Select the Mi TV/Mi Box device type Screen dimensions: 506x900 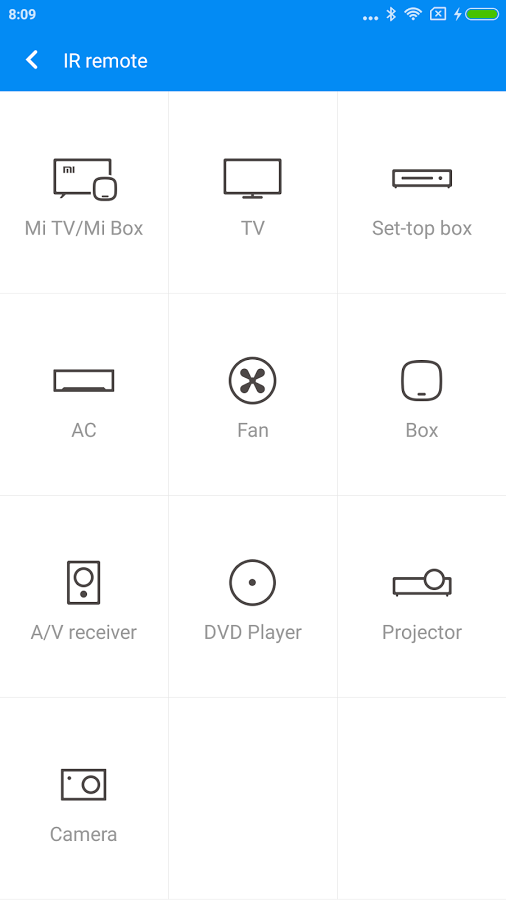tap(84, 193)
